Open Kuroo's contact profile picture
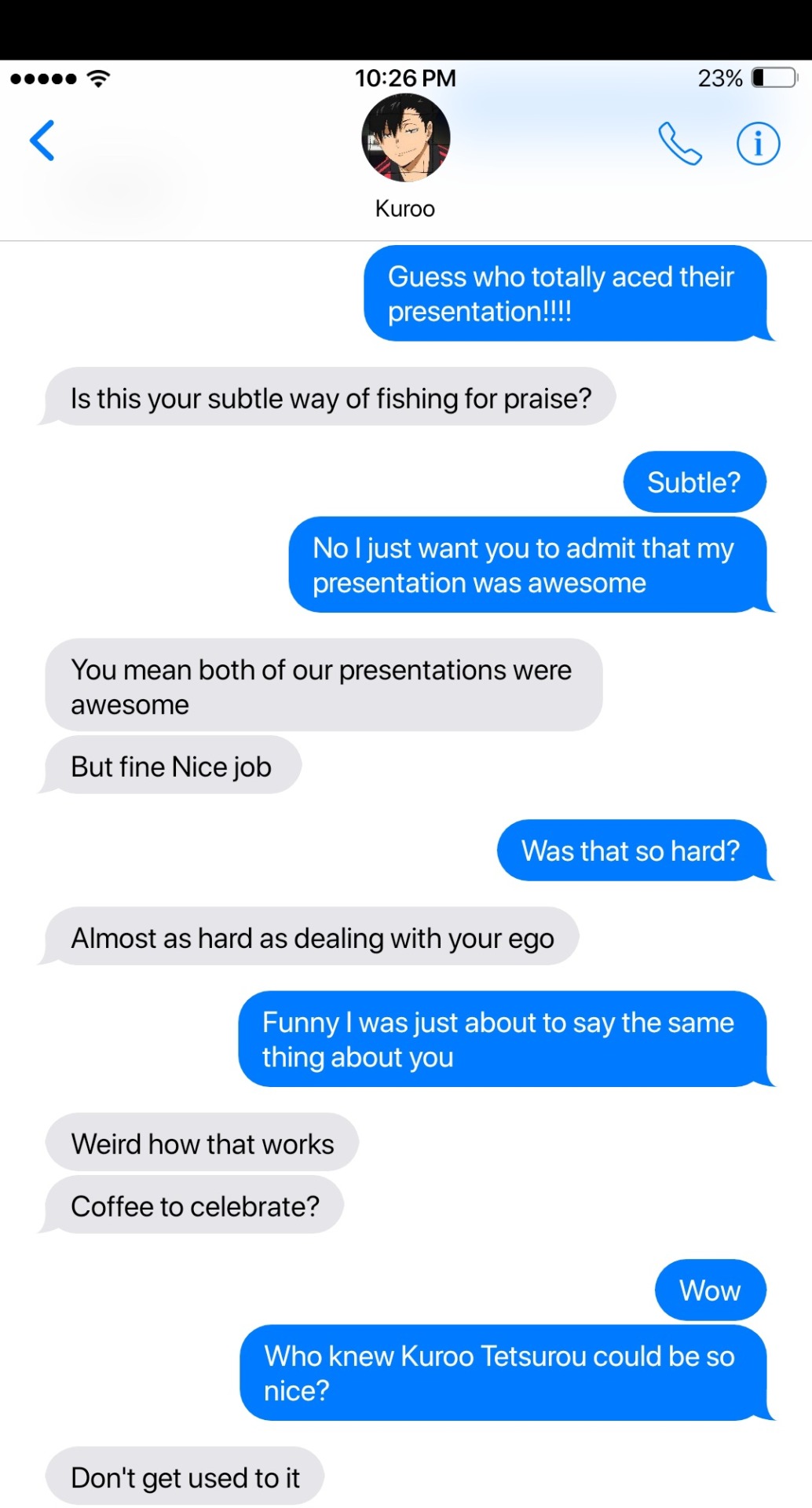 point(405,139)
